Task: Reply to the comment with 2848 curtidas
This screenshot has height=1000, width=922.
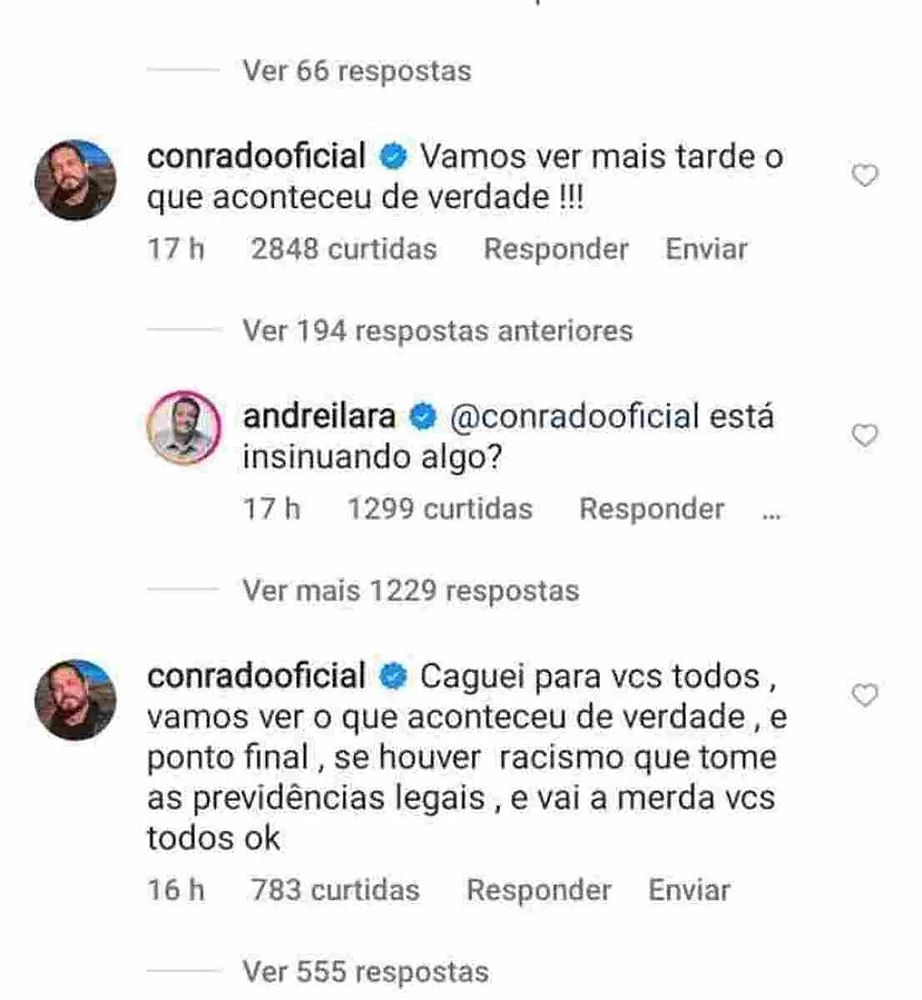Action: point(556,249)
